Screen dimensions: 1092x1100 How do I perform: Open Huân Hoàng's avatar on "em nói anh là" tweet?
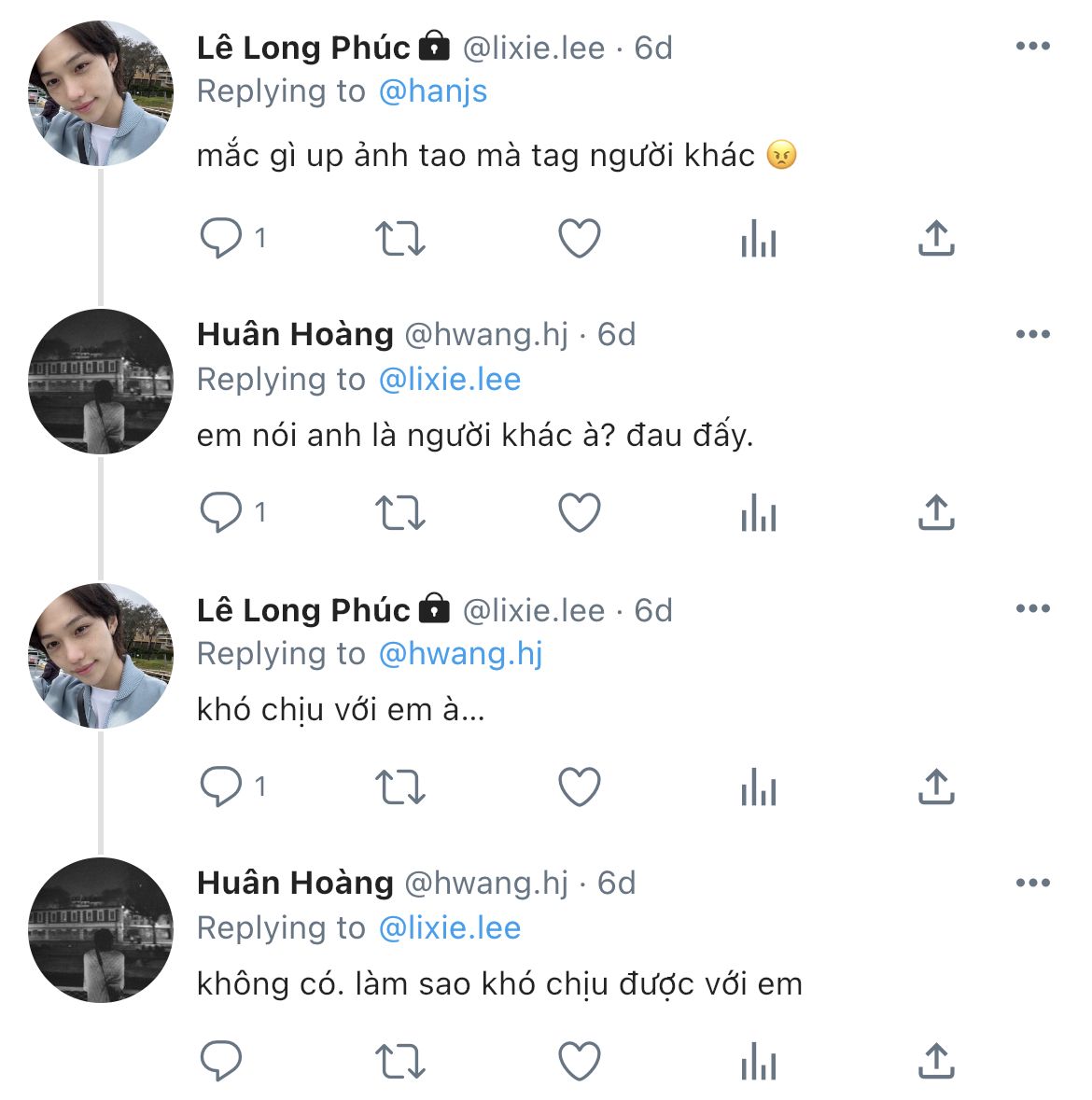click(101, 382)
